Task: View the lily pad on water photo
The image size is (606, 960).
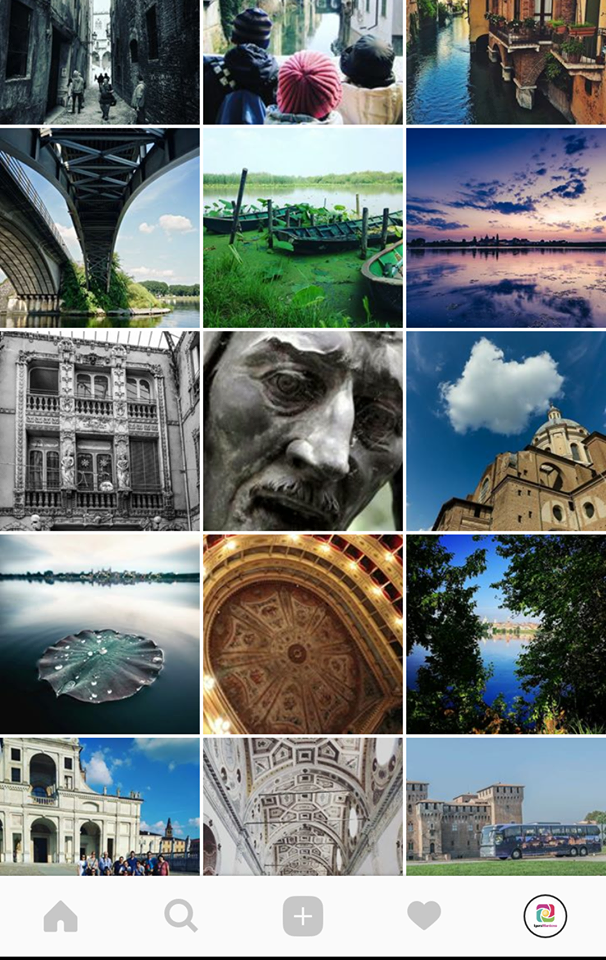Action: tap(100, 634)
